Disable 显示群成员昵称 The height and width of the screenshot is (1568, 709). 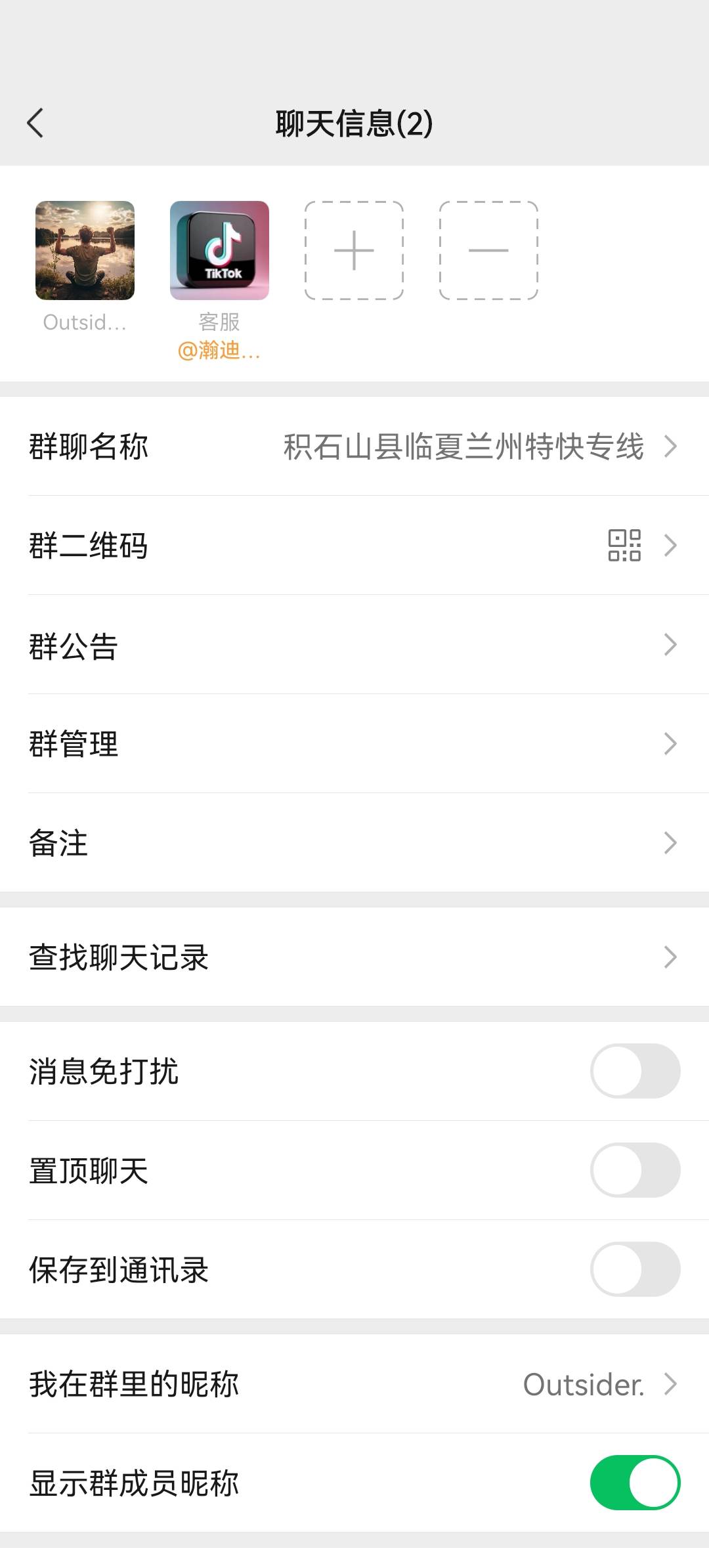click(x=635, y=1483)
